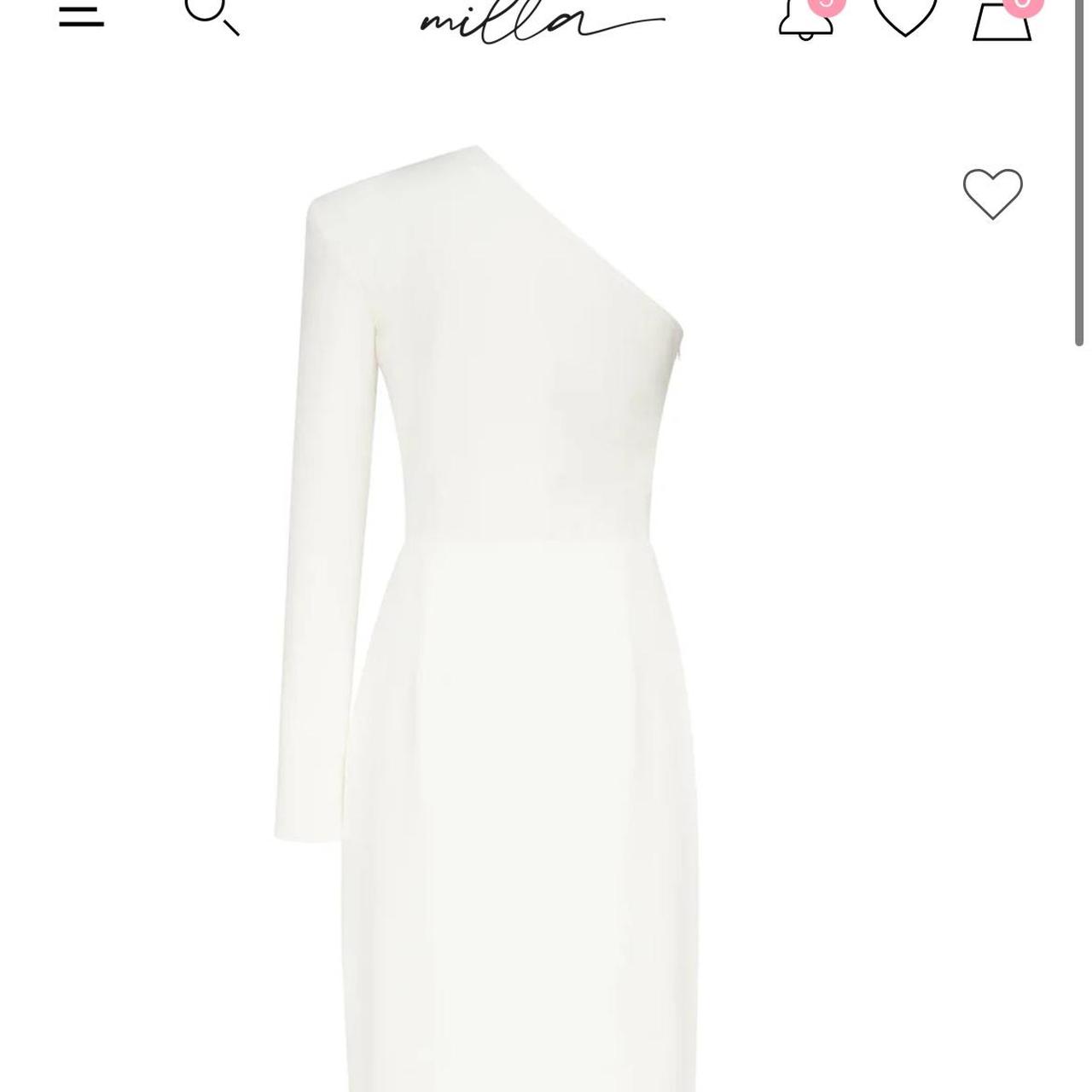Open the search magnifier

pos(211,15)
